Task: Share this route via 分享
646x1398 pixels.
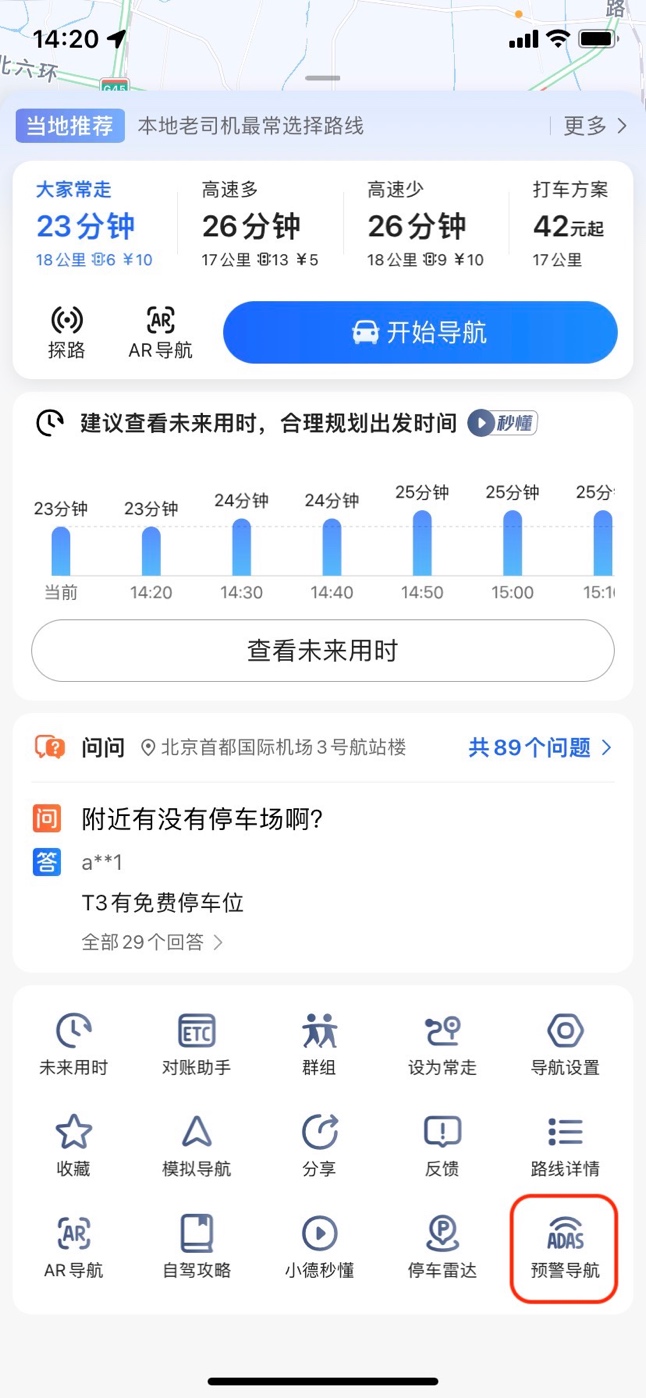Action: pos(319,1145)
